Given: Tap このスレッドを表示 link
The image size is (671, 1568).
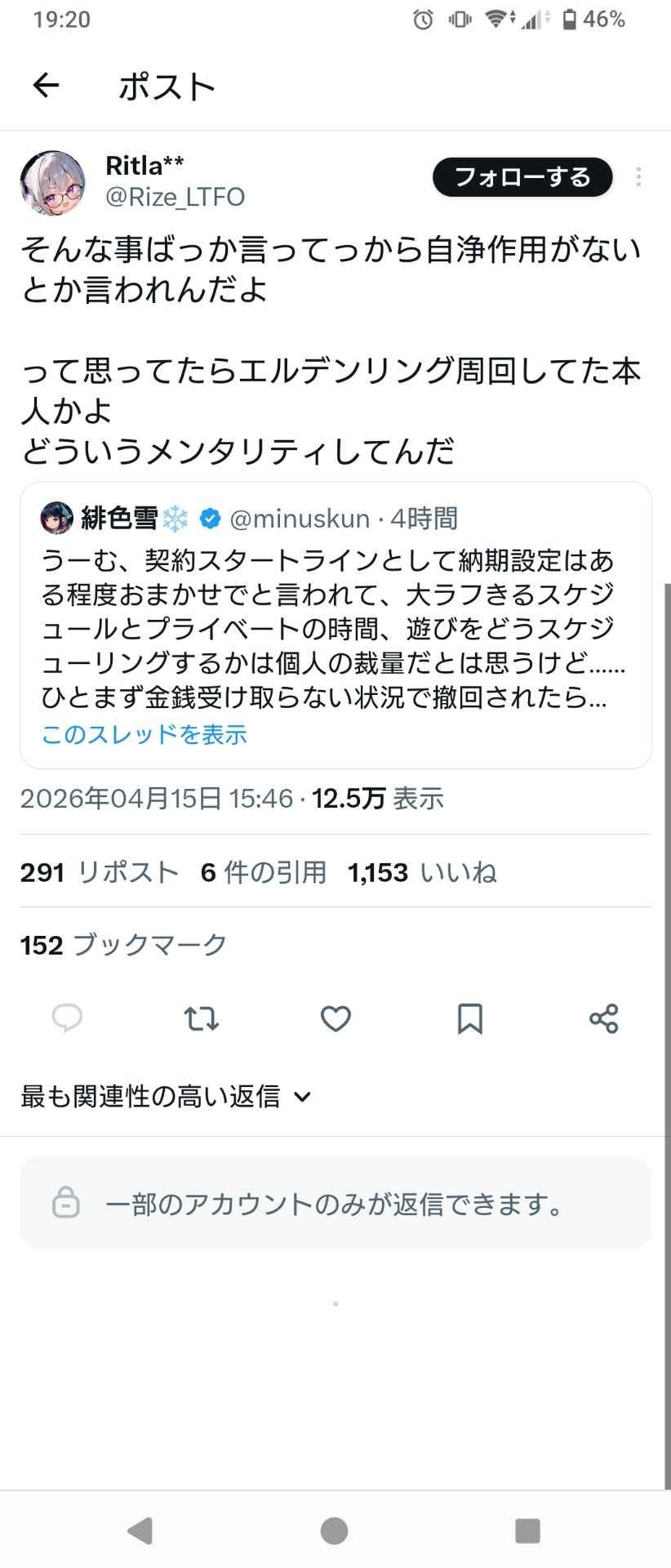Looking at the screenshot, I should 144,735.
